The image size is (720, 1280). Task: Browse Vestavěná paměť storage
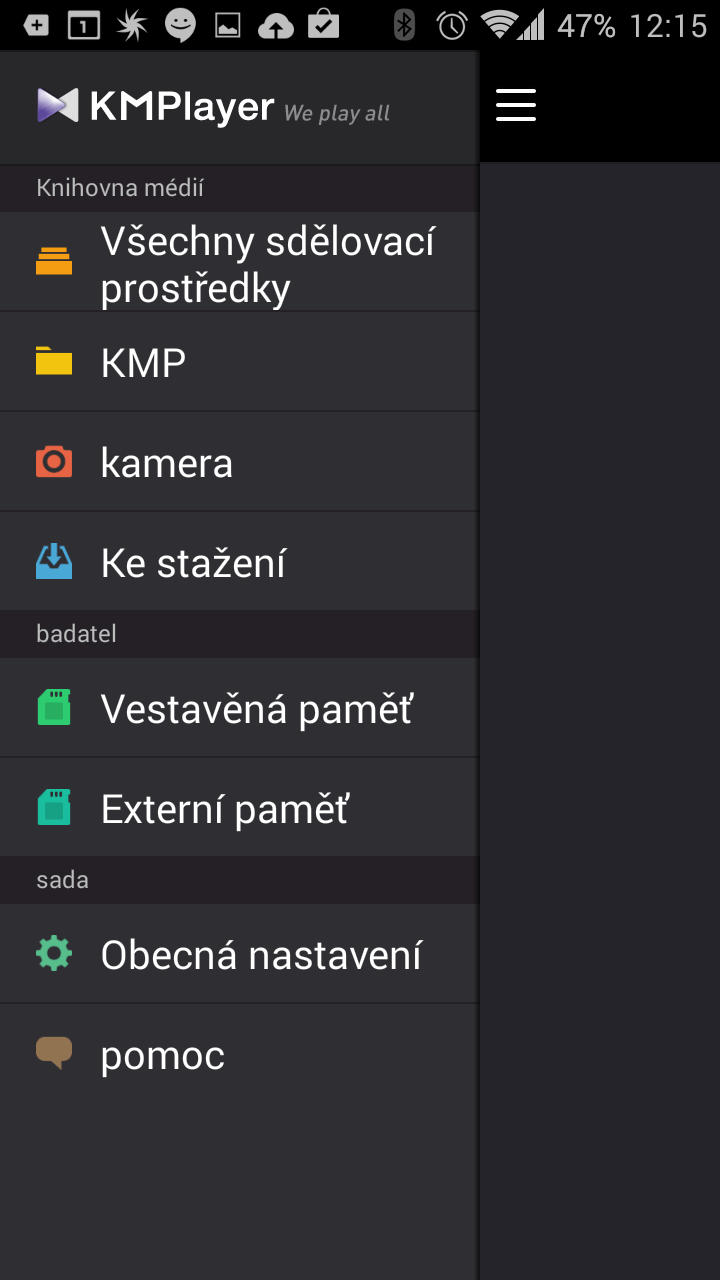pyautogui.click(x=240, y=708)
